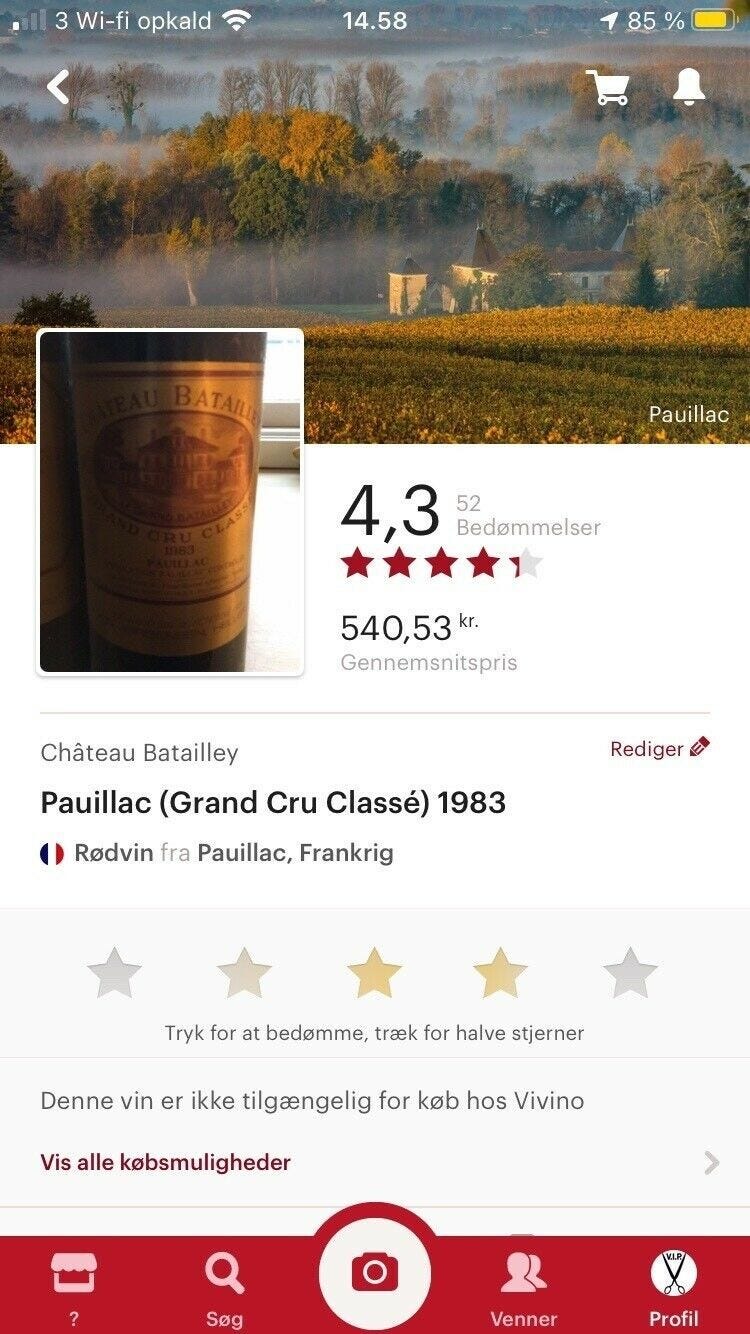Switch to the Søg tab

[x=224, y=1283]
